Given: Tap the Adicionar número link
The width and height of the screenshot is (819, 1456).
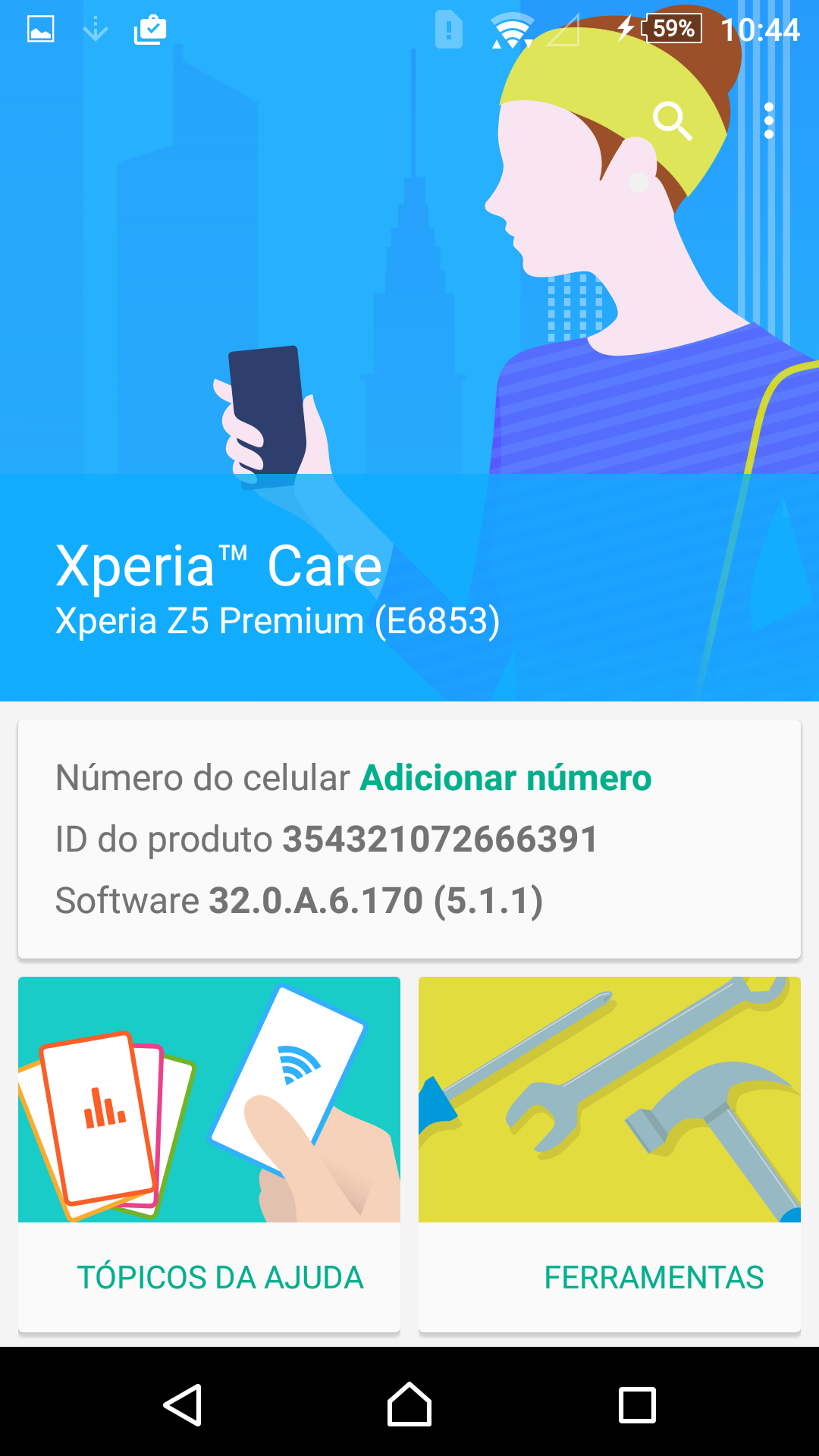Looking at the screenshot, I should click(506, 778).
